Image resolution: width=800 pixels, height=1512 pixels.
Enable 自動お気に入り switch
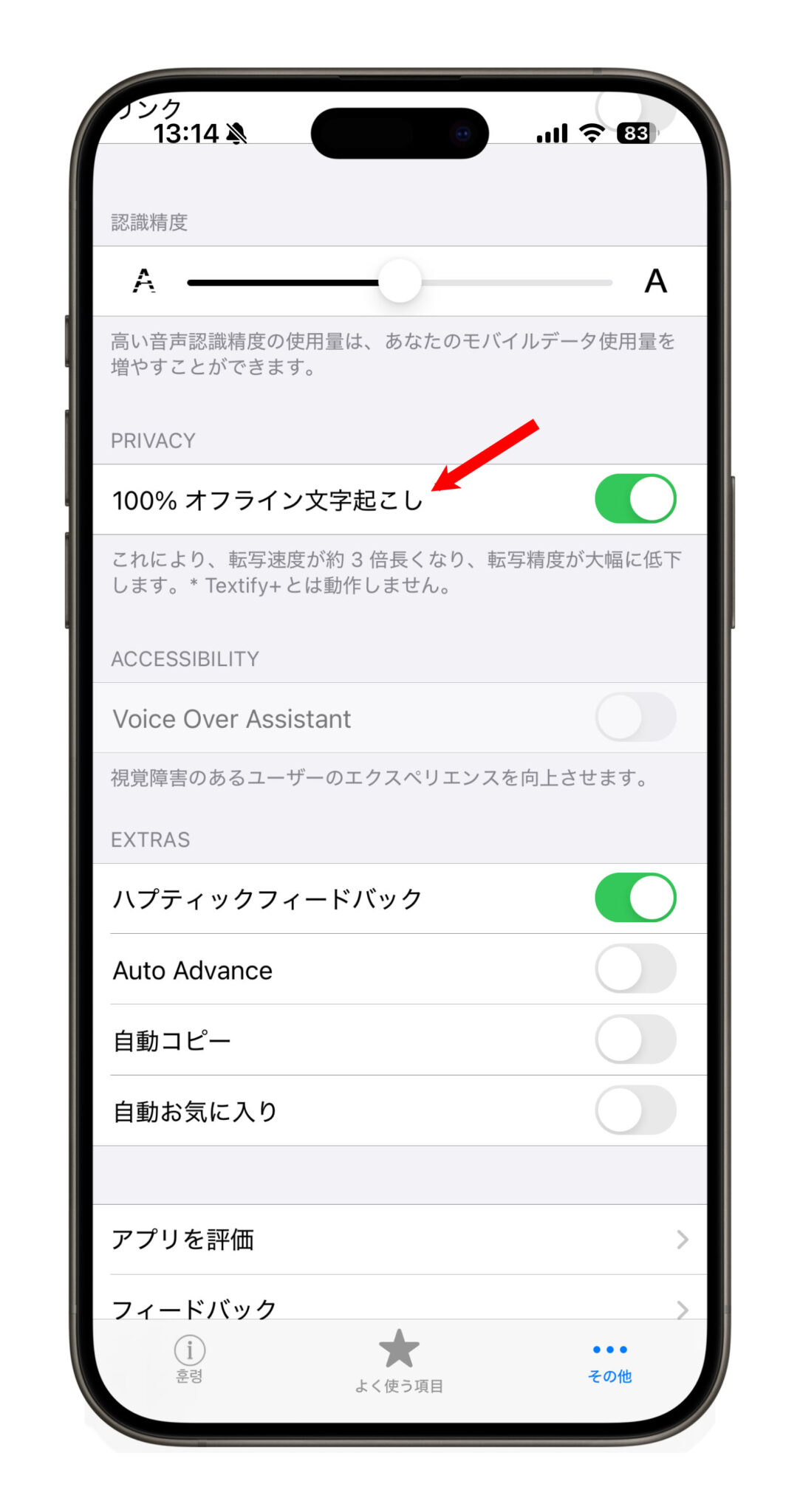[x=635, y=1110]
